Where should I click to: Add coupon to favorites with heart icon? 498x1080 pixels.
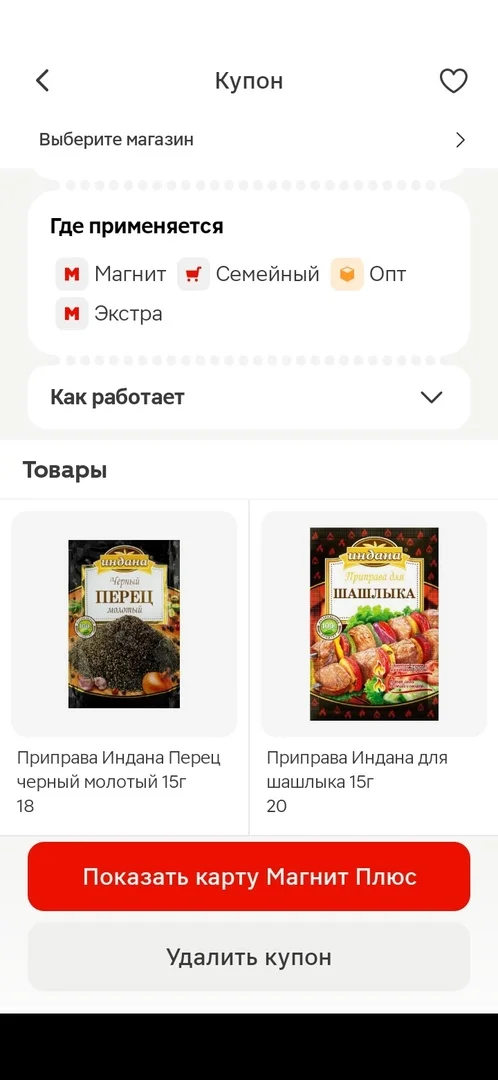[453, 81]
